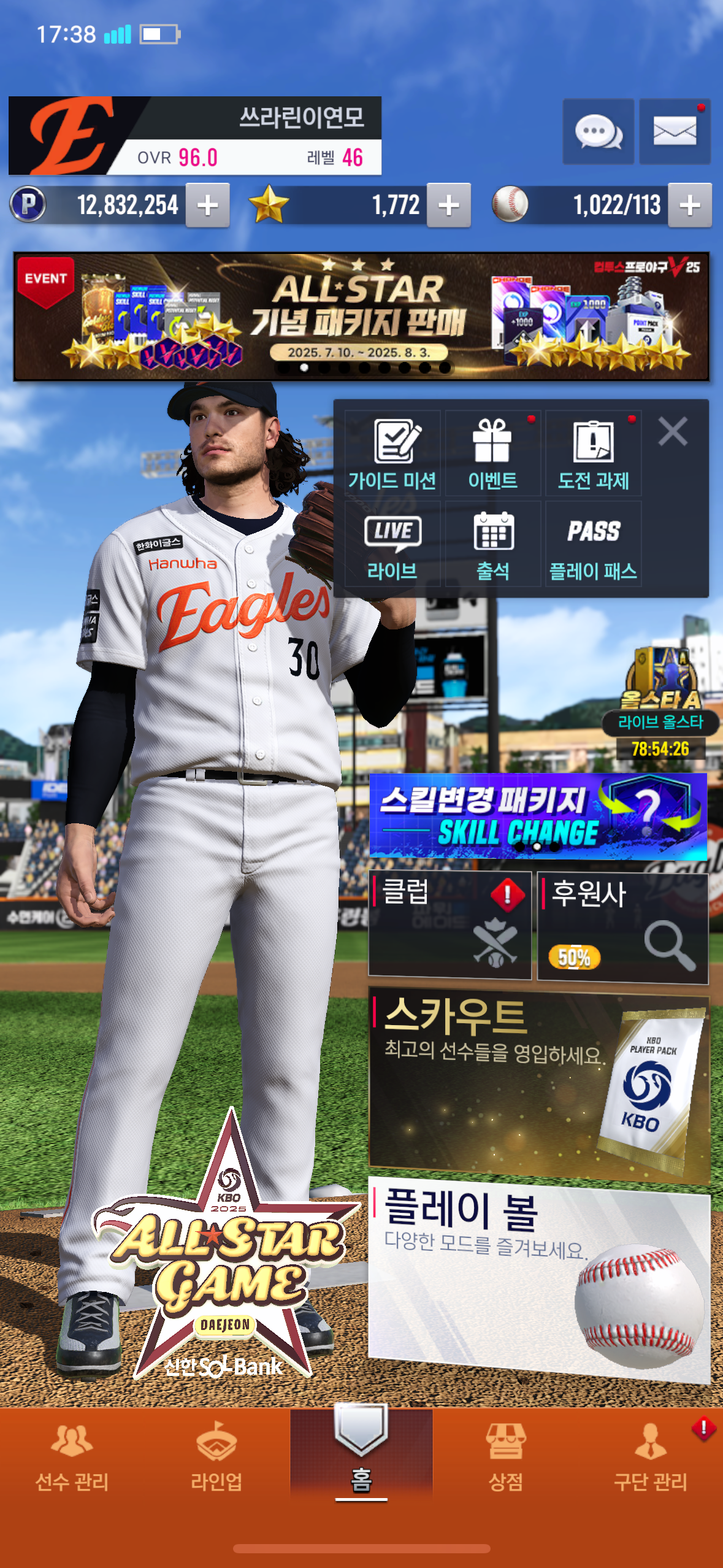This screenshot has height=1568, width=723.
Task: Open the mailbox envelope icon
Action: 674,131
